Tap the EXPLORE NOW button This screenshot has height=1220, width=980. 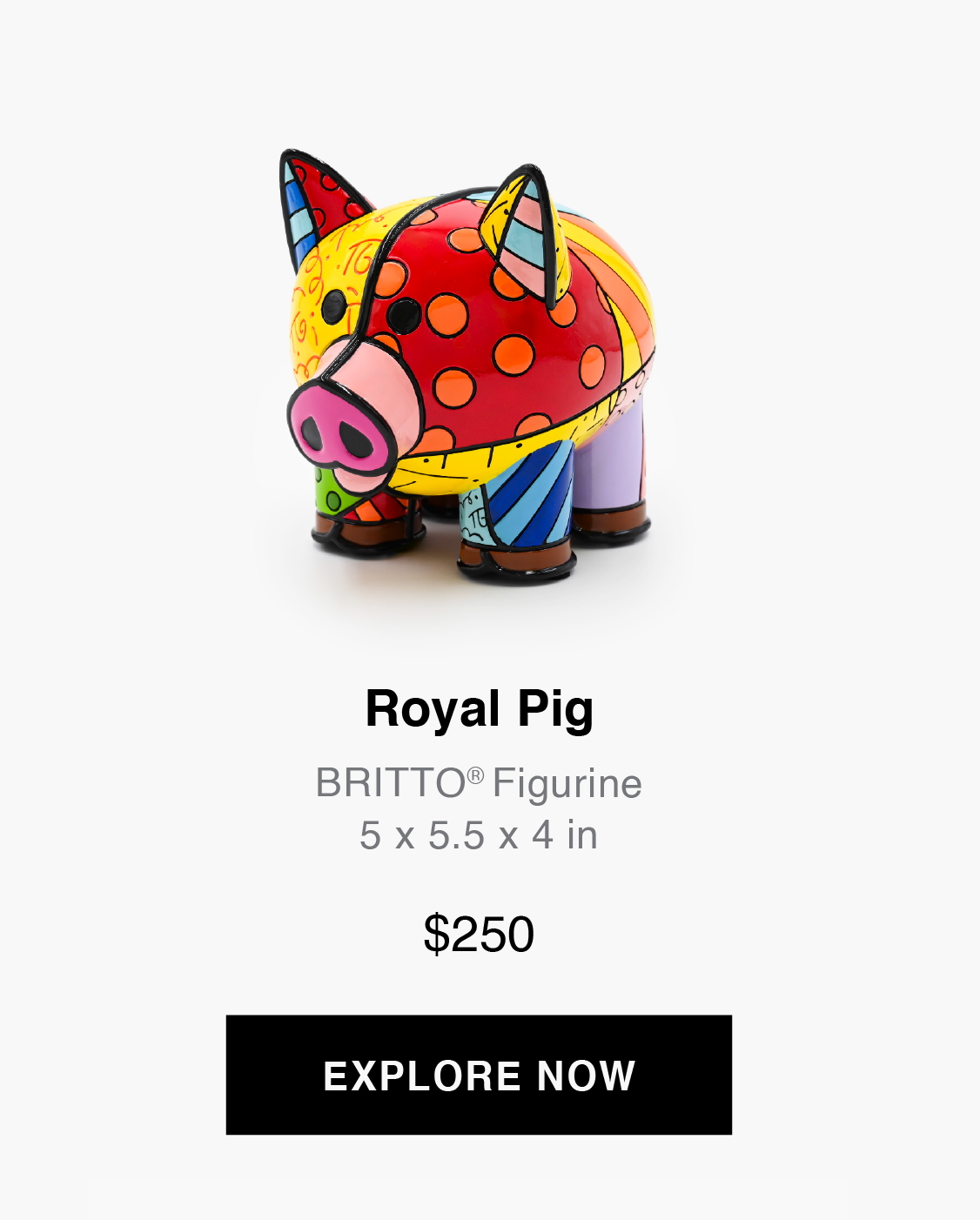pyautogui.click(x=479, y=1075)
